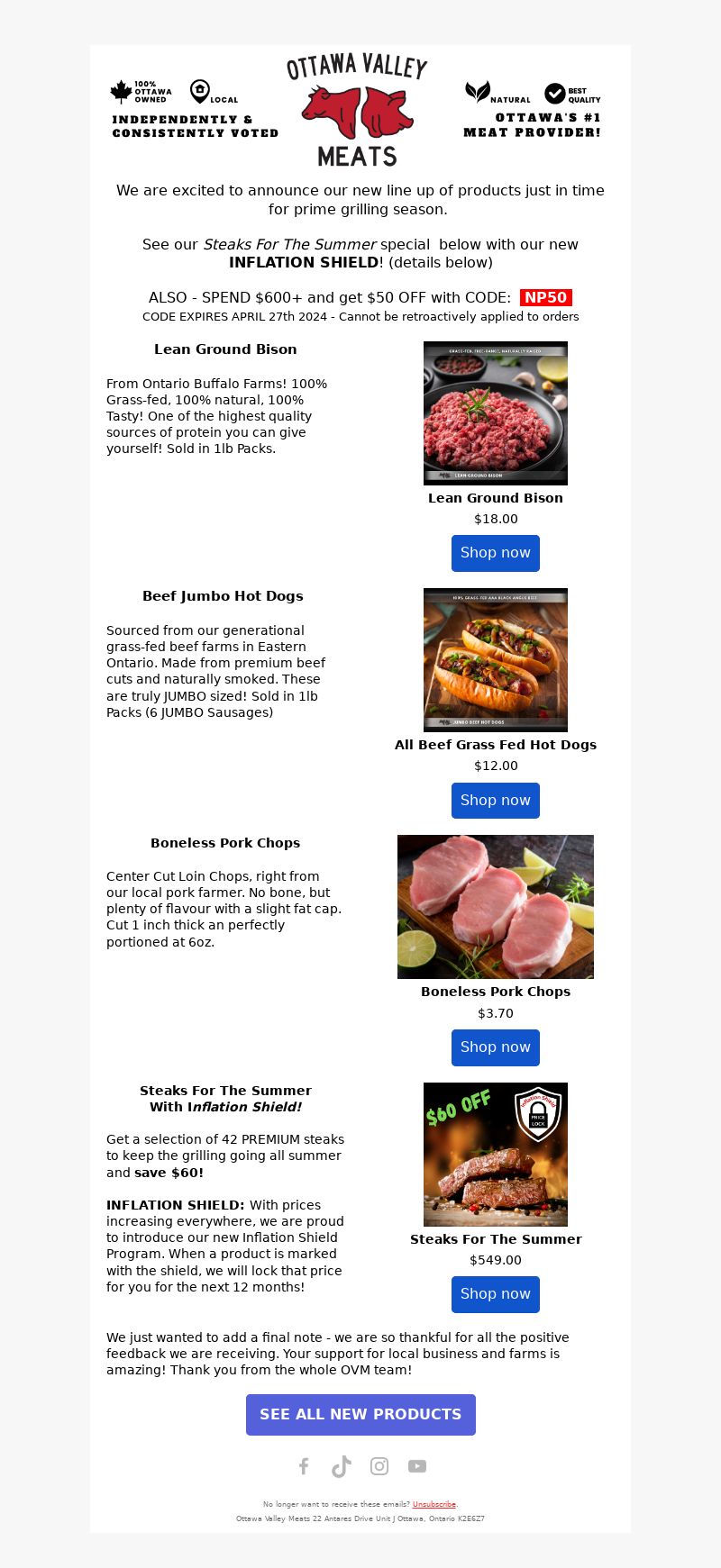Open the TikTok profile icon

pos(342,1466)
